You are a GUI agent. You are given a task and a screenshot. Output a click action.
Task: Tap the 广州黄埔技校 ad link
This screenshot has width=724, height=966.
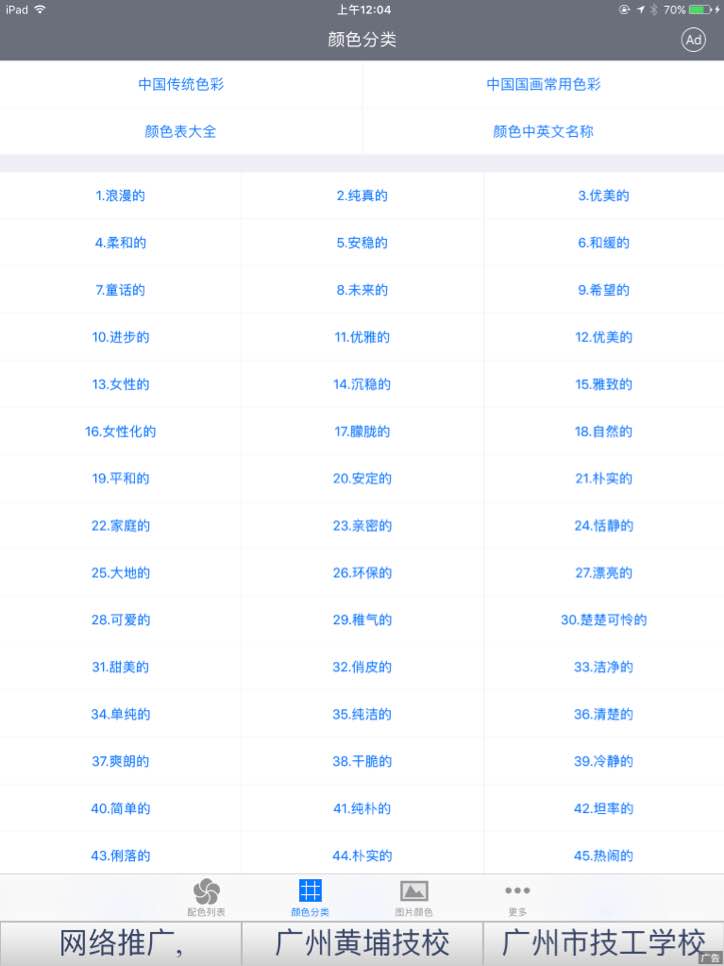[362, 943]
